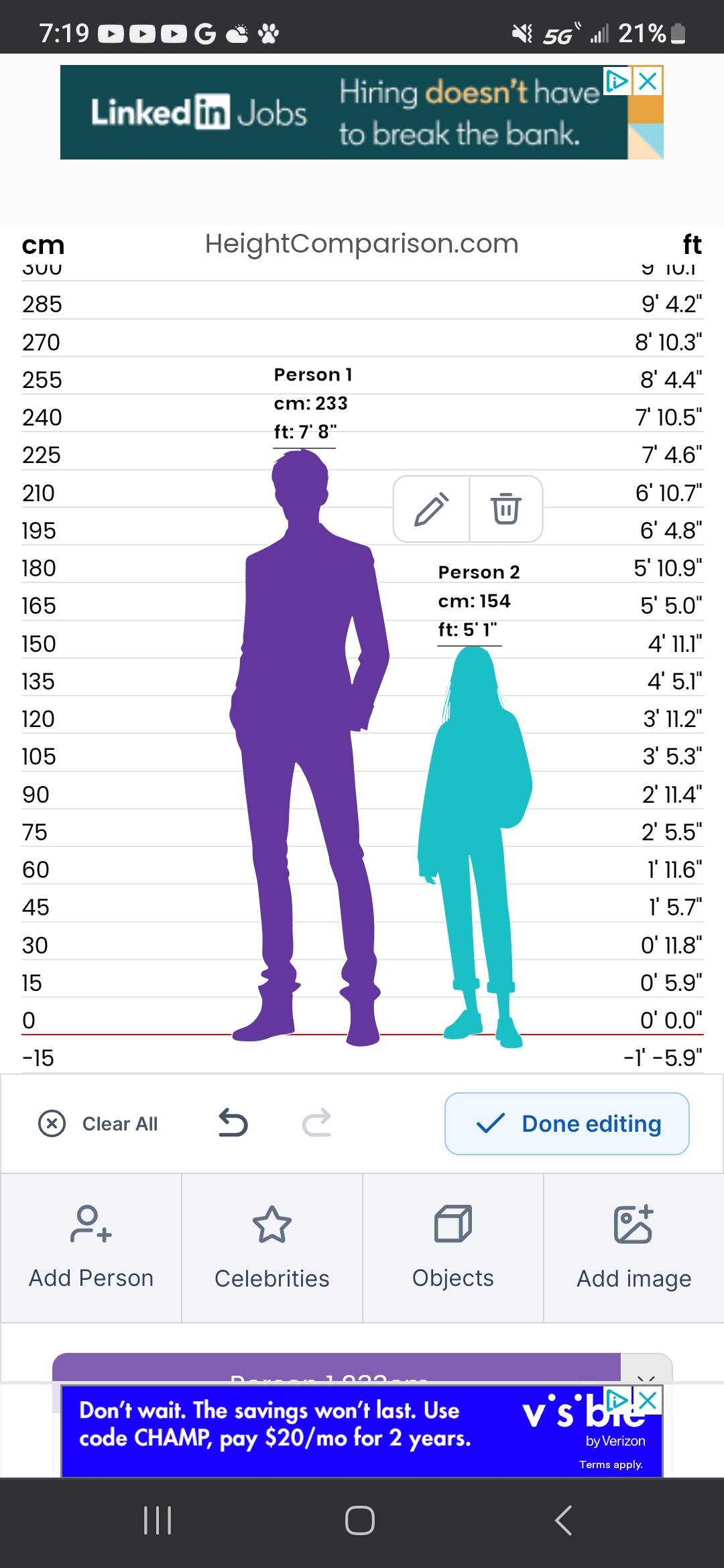
Task: Tap Clear All to remove everyone
Action: tap(99, 1124)
